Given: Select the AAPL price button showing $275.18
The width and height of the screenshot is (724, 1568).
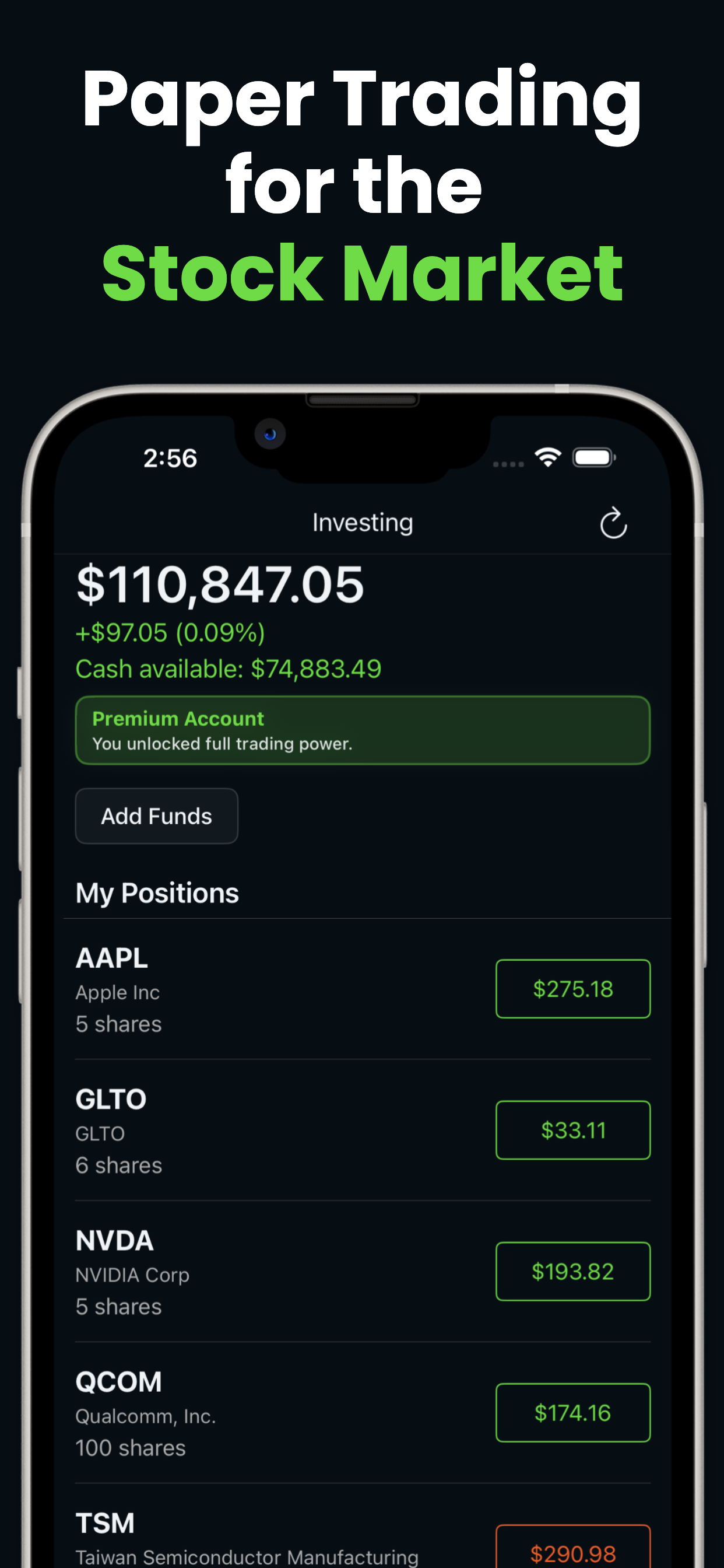Looking at the screenshot, I should coord(572,989).
